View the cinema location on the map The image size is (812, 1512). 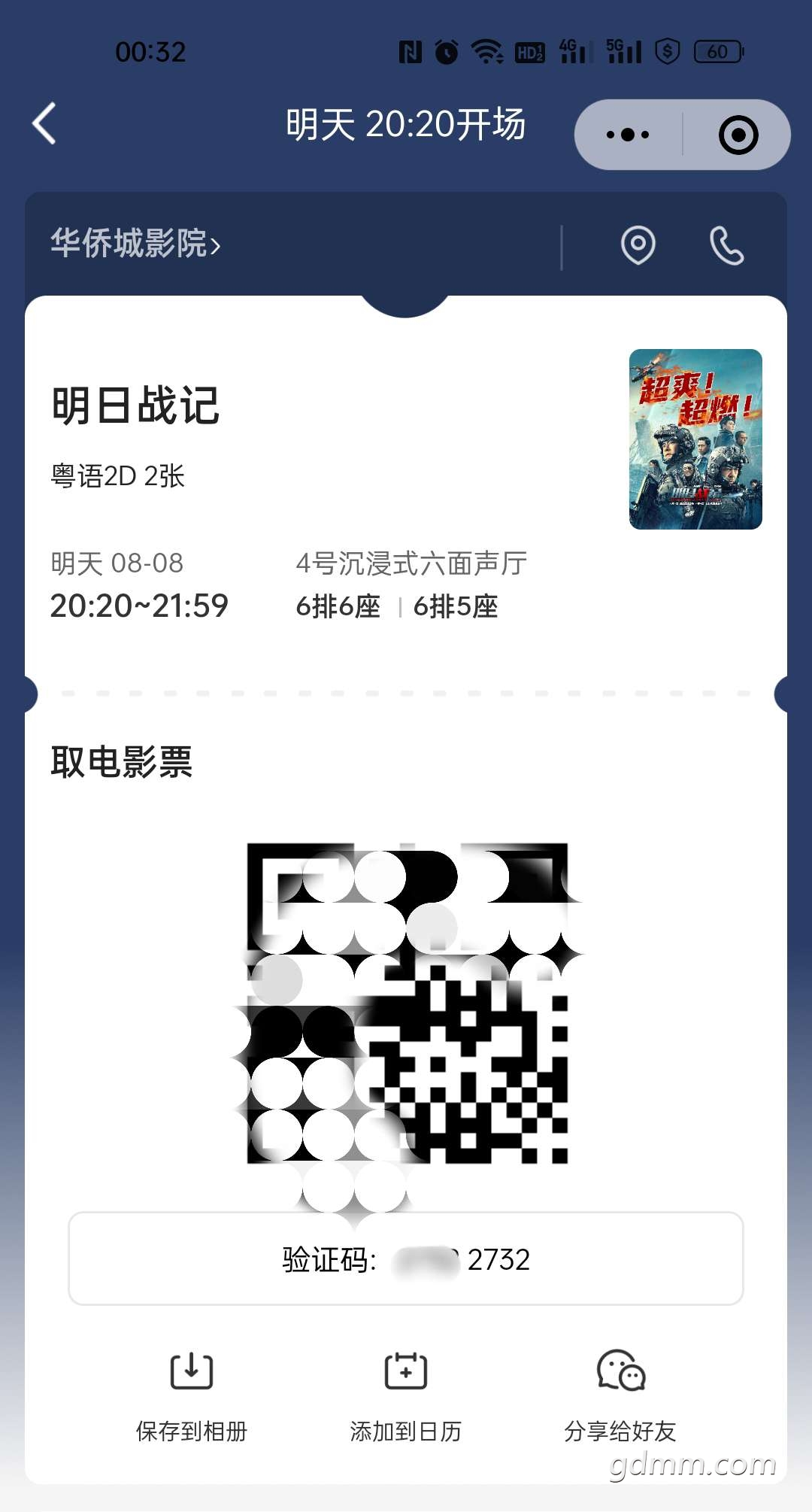point(638,244)
